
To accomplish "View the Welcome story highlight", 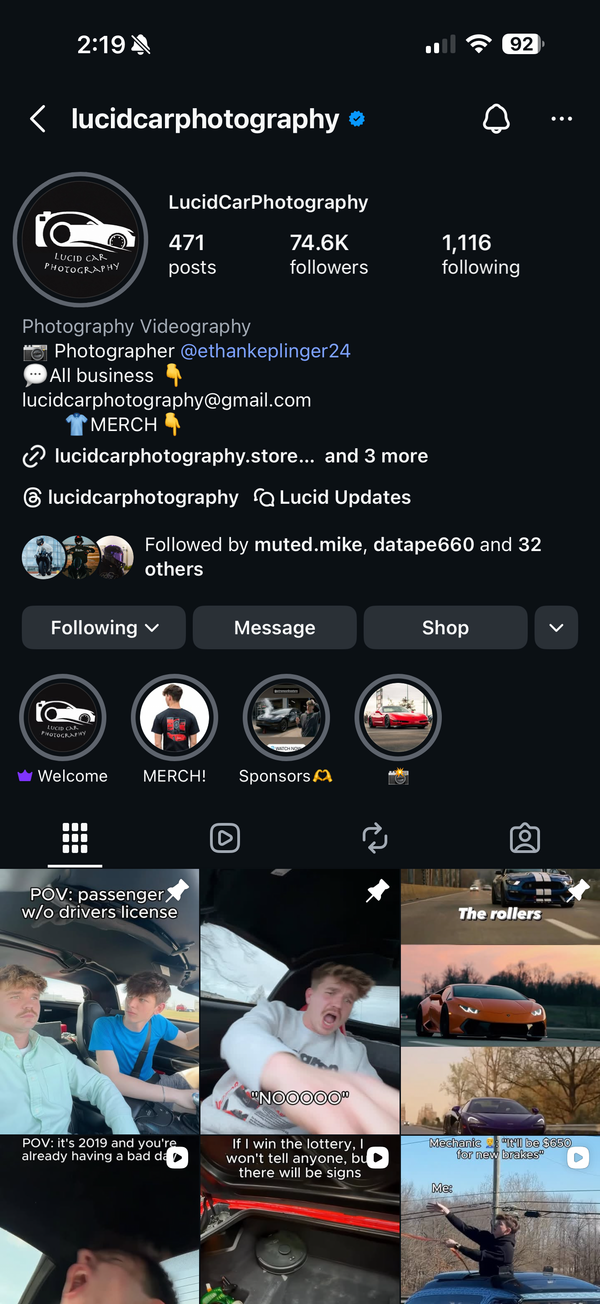I will pyautogui.click(x=63, y=718).
